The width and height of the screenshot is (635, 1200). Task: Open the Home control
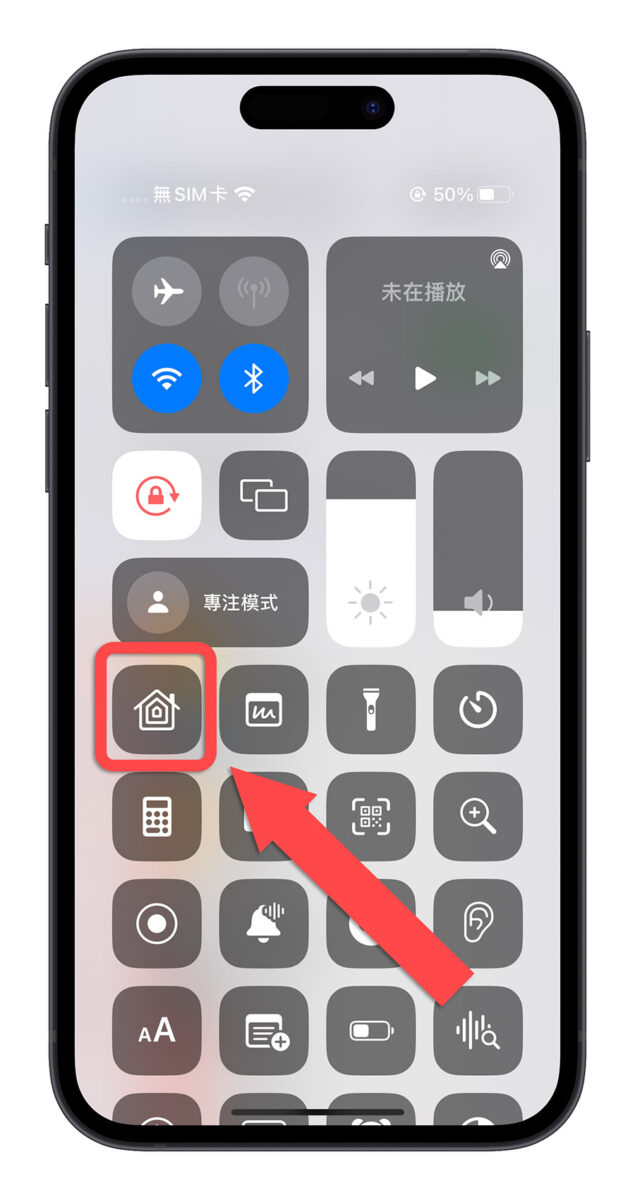pyautogui.click(x=157, y=709)
